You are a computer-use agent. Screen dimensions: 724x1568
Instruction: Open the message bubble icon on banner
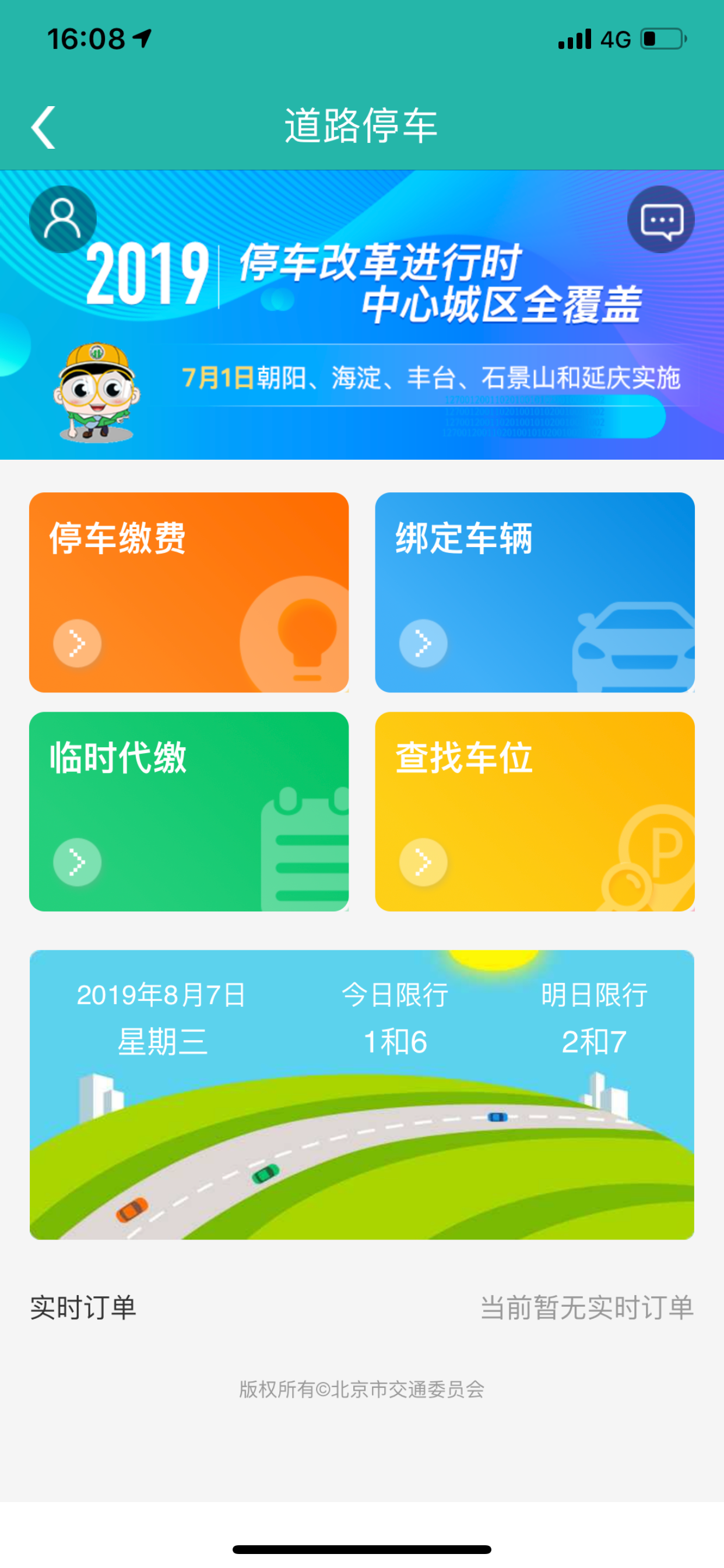click(x=662, y=219)
